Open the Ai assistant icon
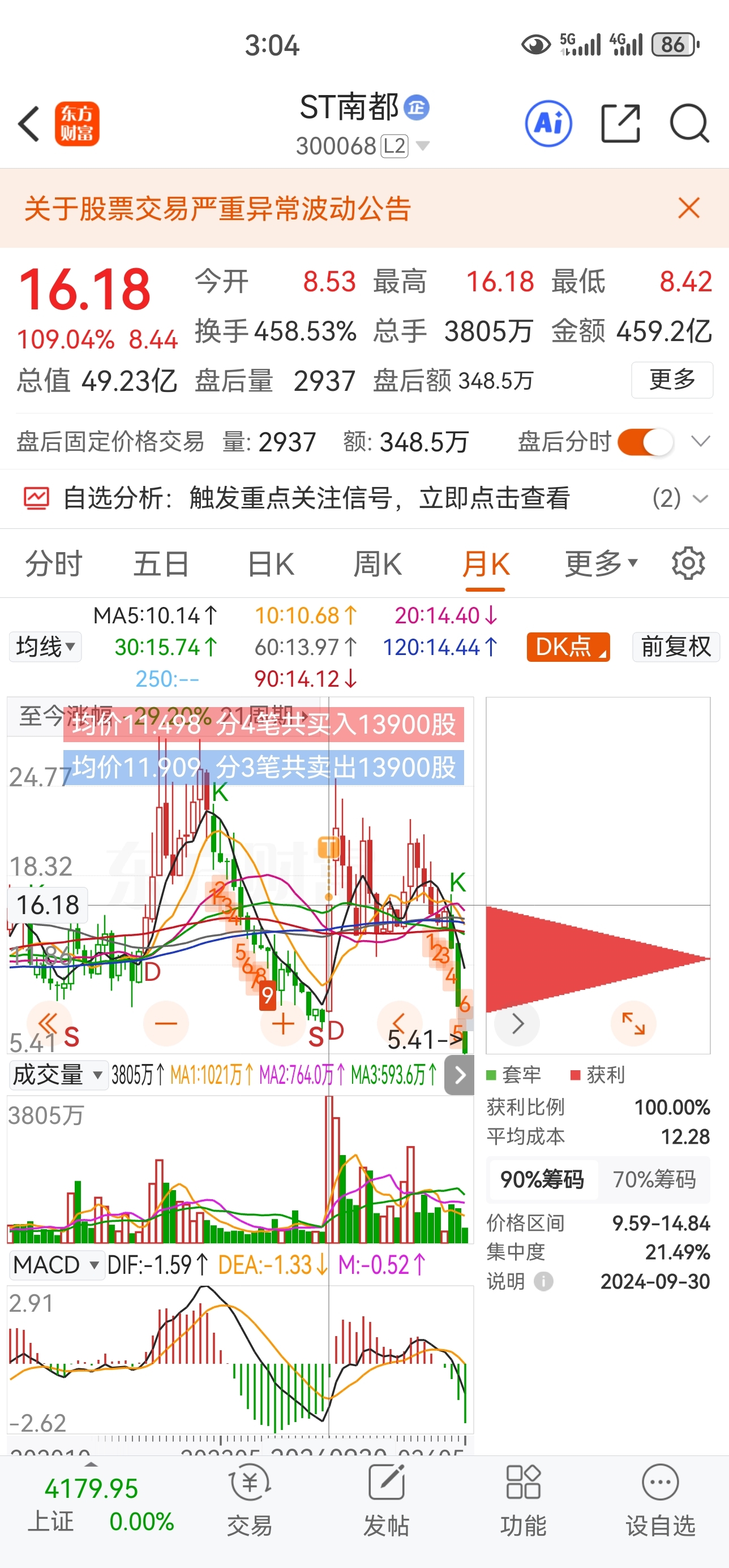 (x=548, y=123)
